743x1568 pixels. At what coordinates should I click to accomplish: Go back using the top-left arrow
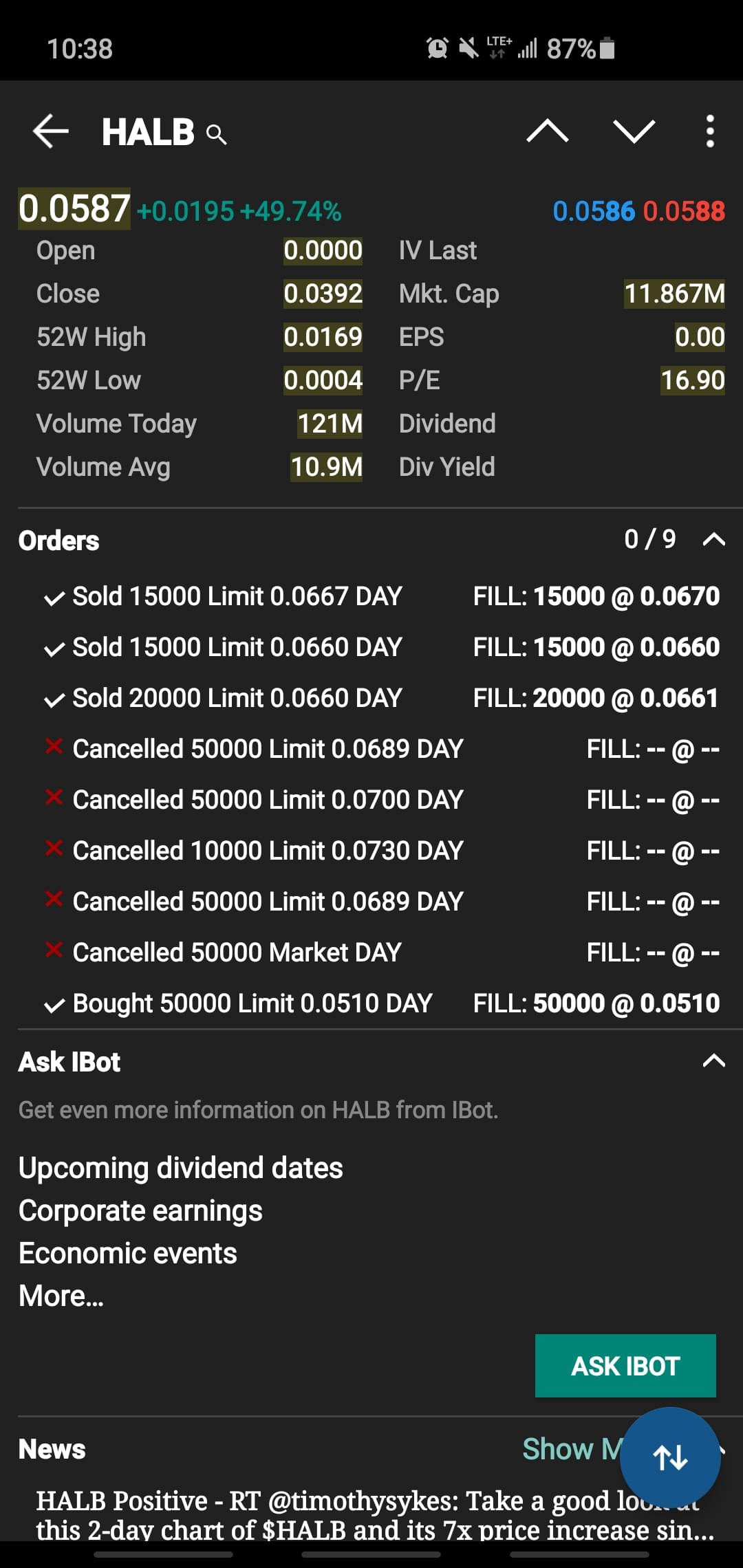pos(51,131)
